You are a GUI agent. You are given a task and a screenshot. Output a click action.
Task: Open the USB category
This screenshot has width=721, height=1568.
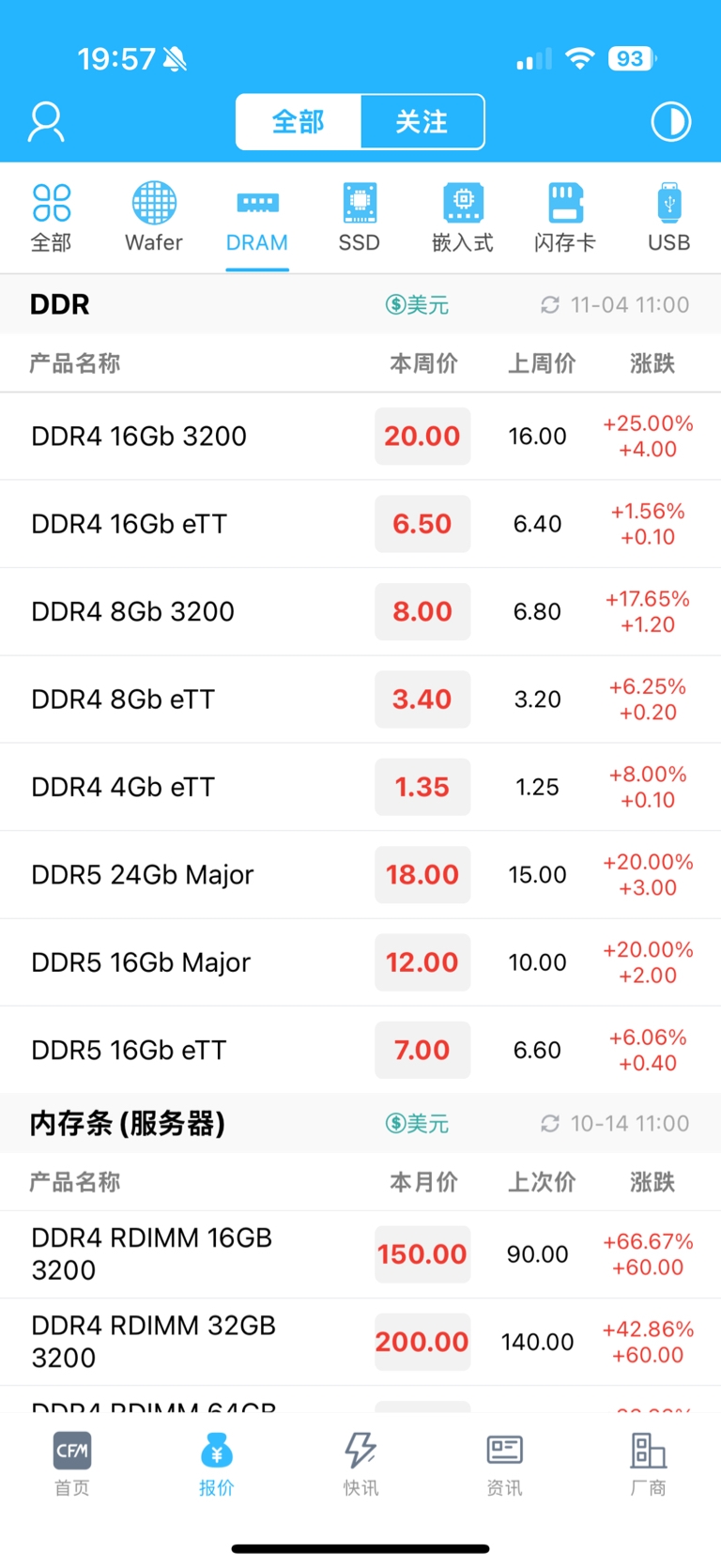[668, 218]
